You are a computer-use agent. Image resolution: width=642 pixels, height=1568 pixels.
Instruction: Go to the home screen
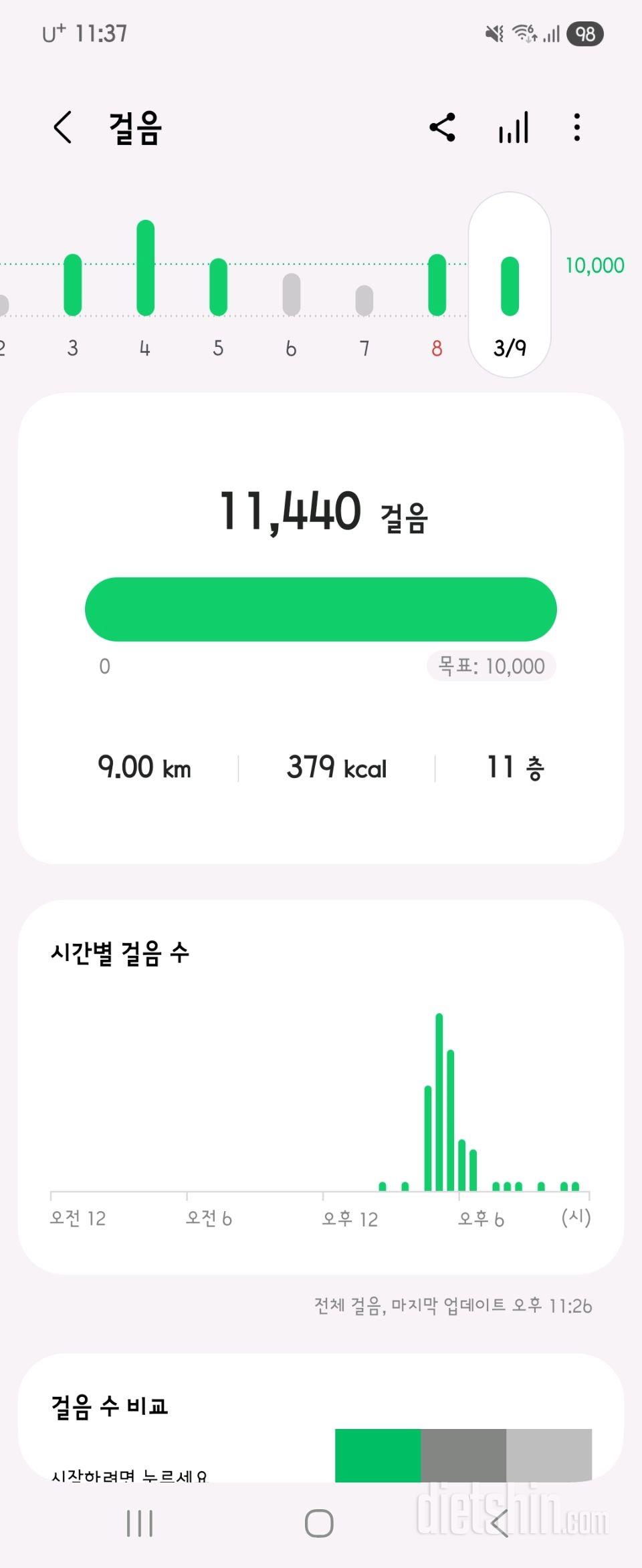click(x=319, y=1524)
